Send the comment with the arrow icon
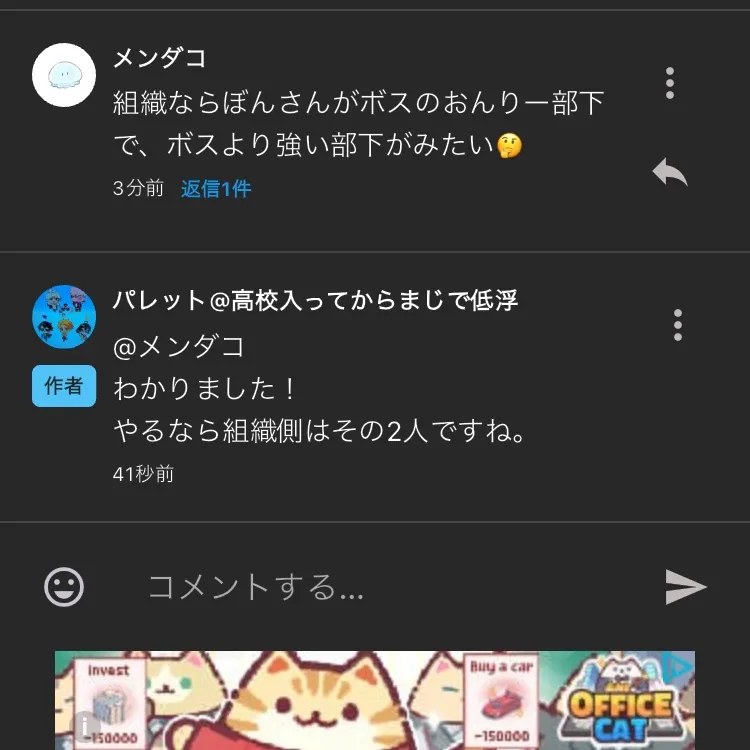750x750 pixels. coord(686,587)
